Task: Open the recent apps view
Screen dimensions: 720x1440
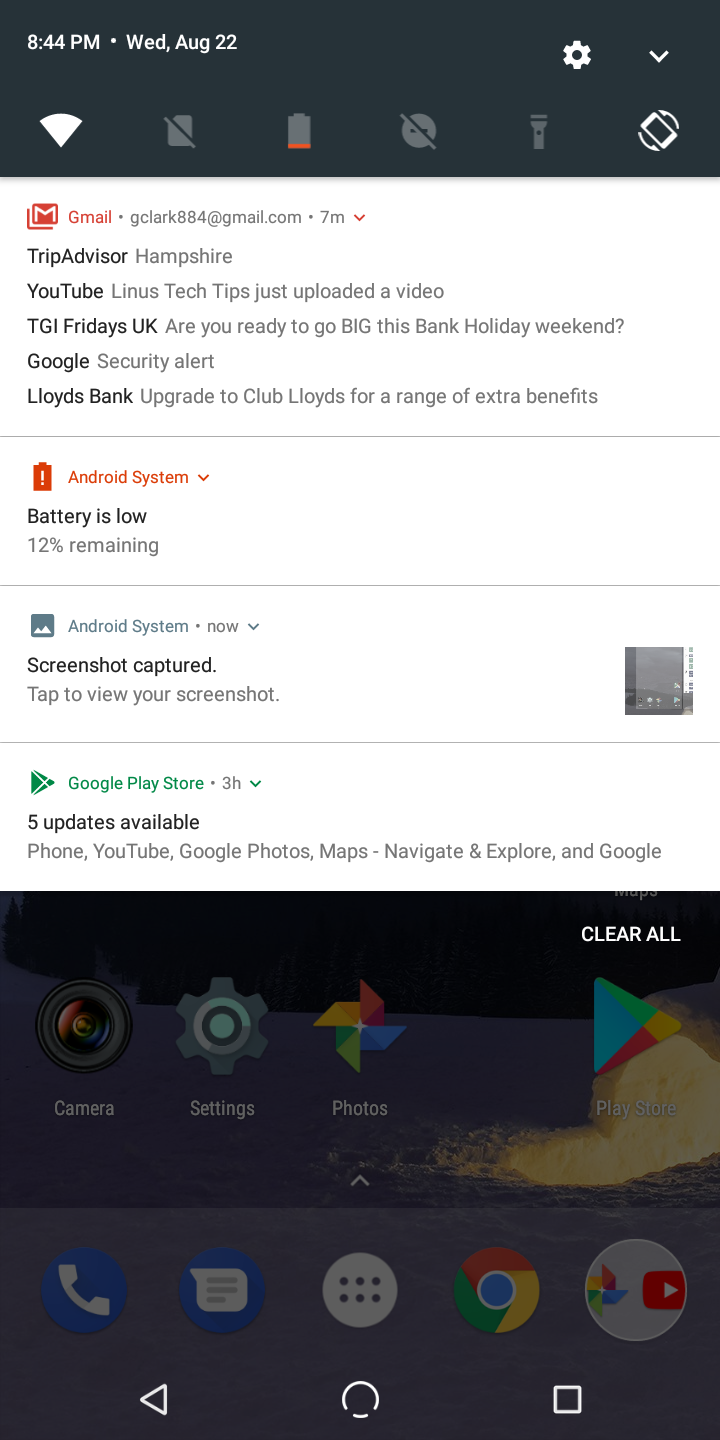Action: click(x=567, y=1399)
